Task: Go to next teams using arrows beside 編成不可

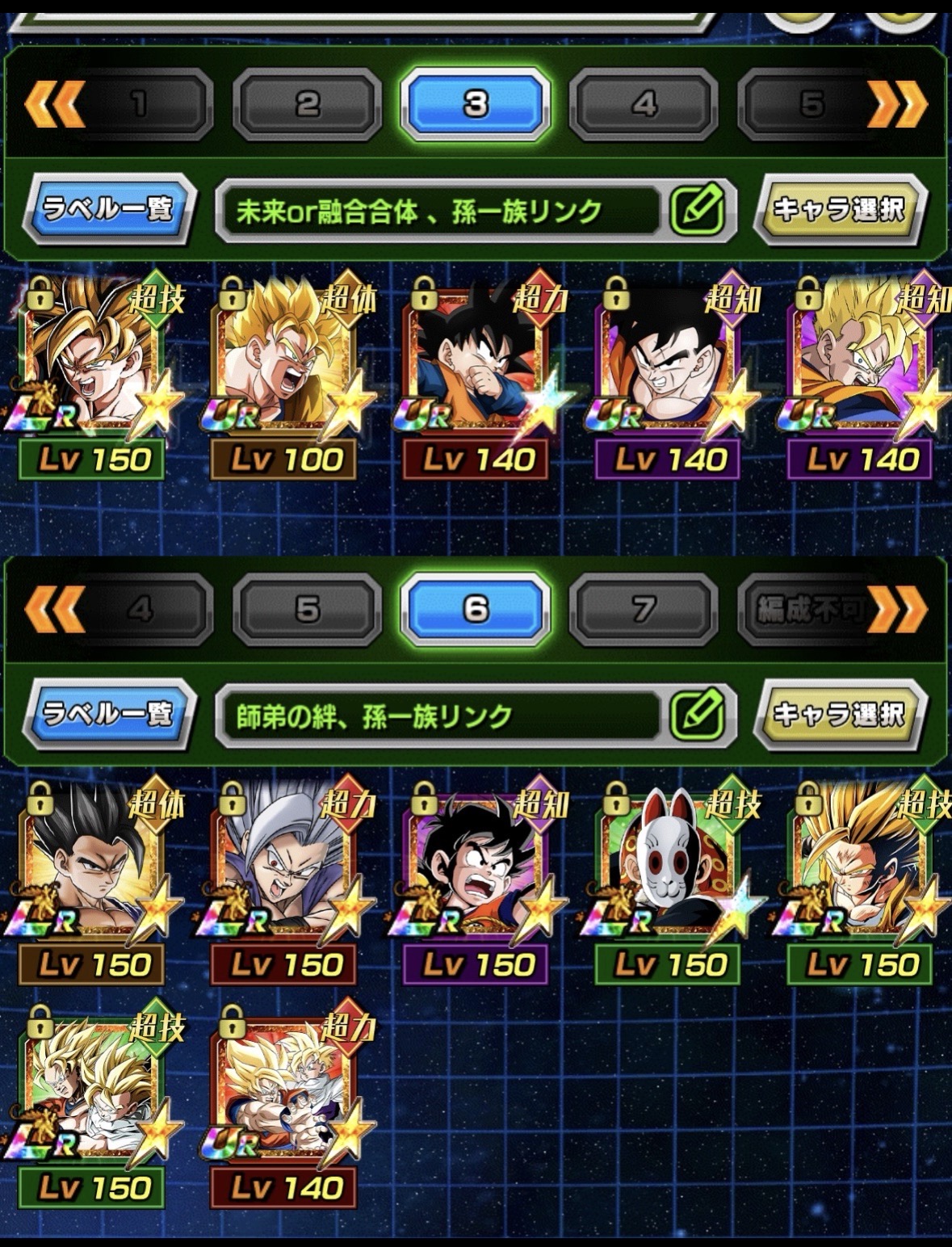Action: tap(898, 609)
